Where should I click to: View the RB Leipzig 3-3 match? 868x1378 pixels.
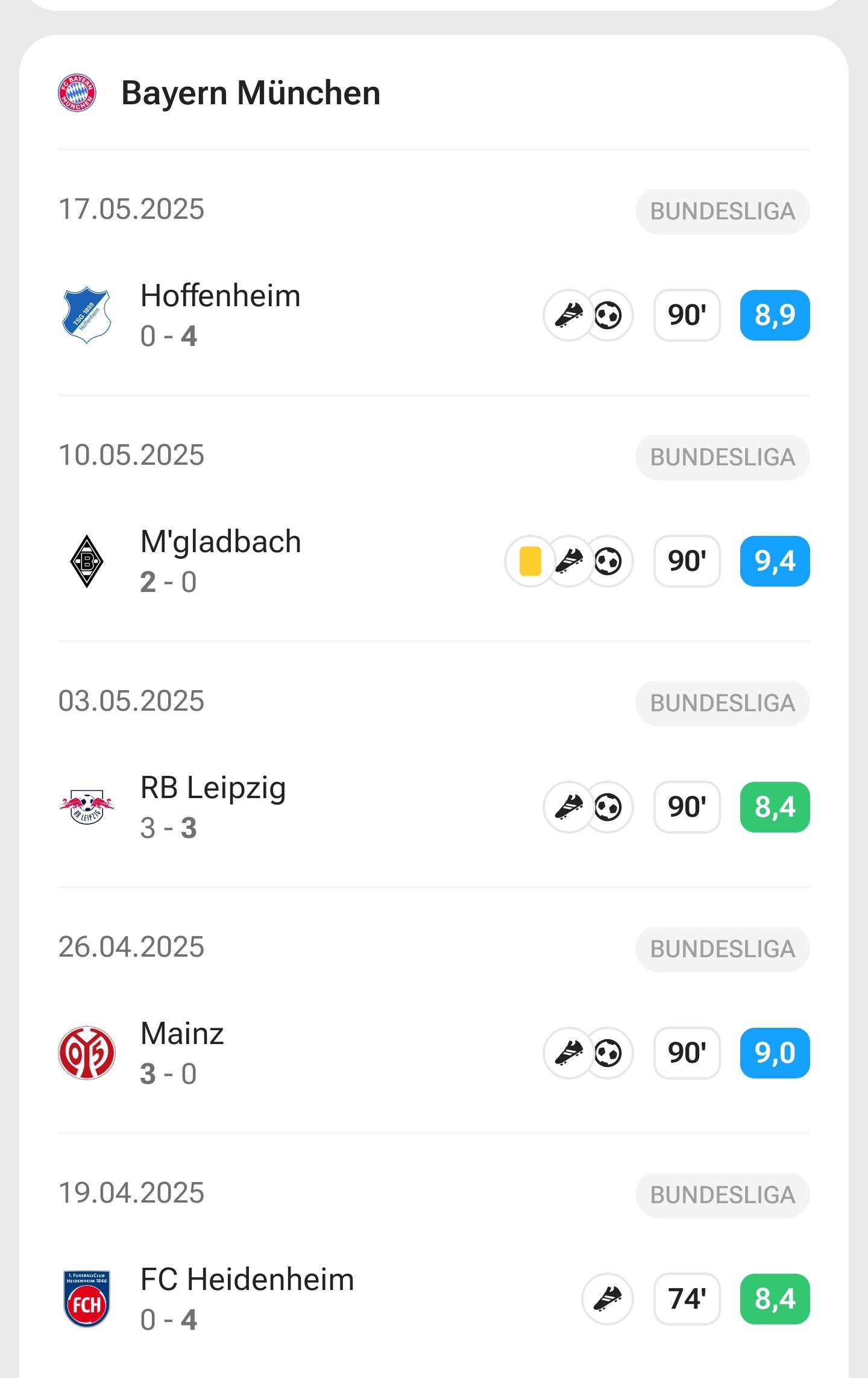tap(213, 807)
